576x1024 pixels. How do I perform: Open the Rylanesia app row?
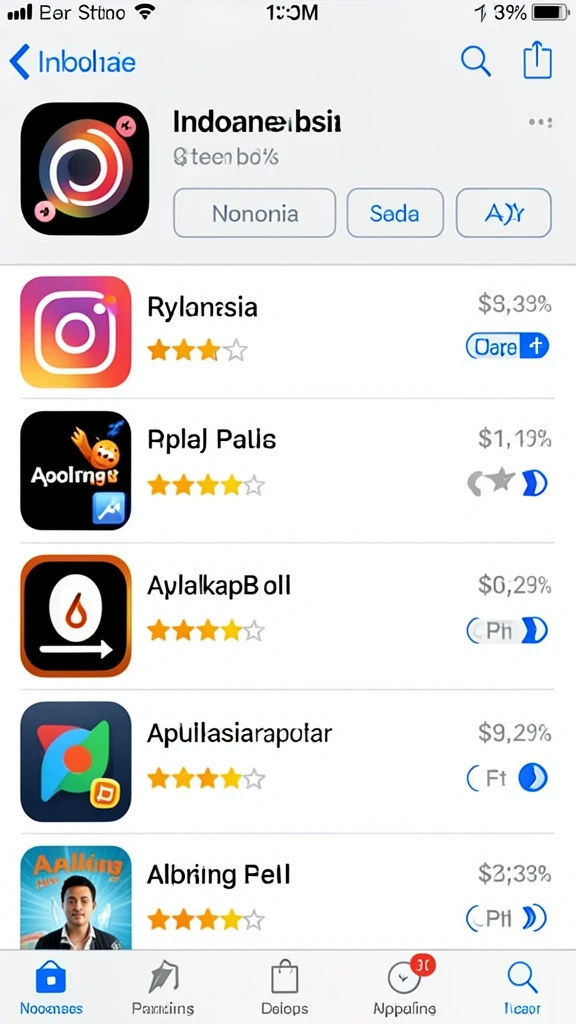[x=287, y=332]
